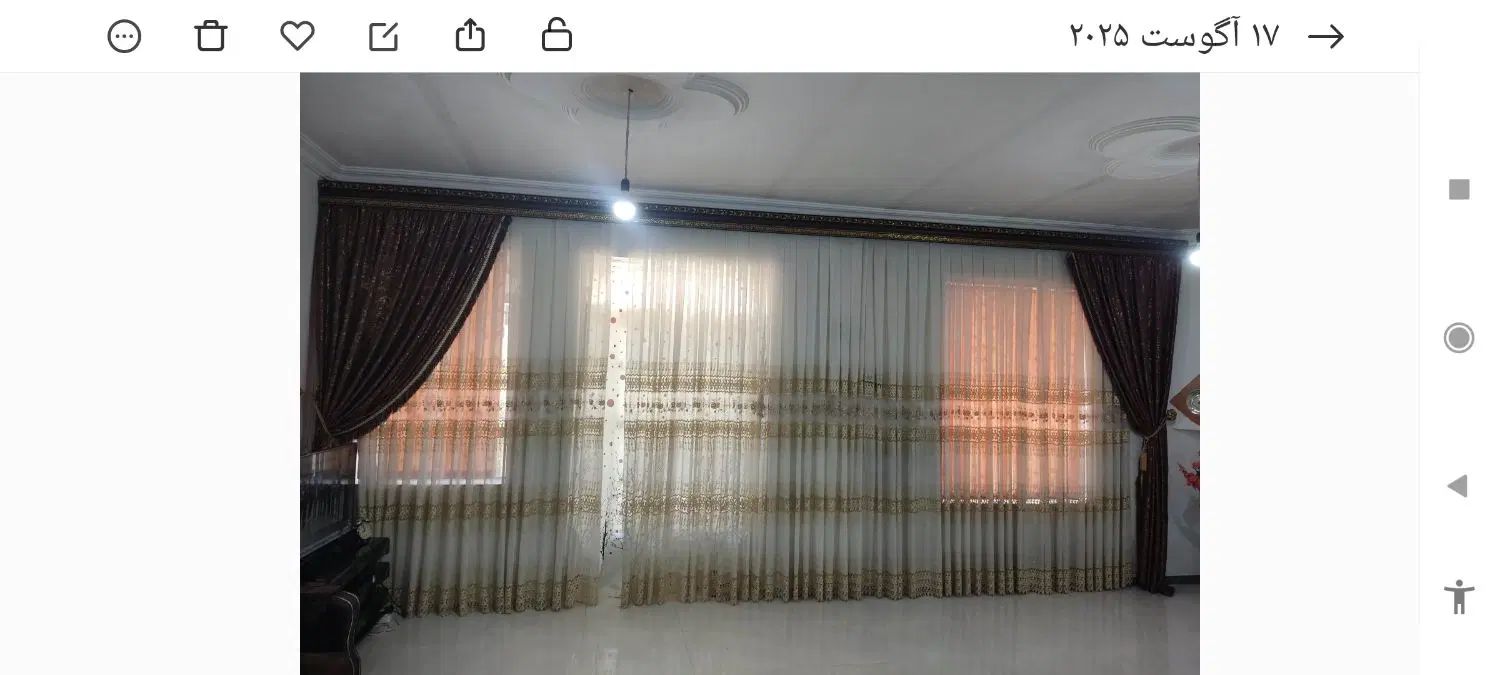
Task: Tap the system recent apps square
Action: click(x=1459, y=189)
